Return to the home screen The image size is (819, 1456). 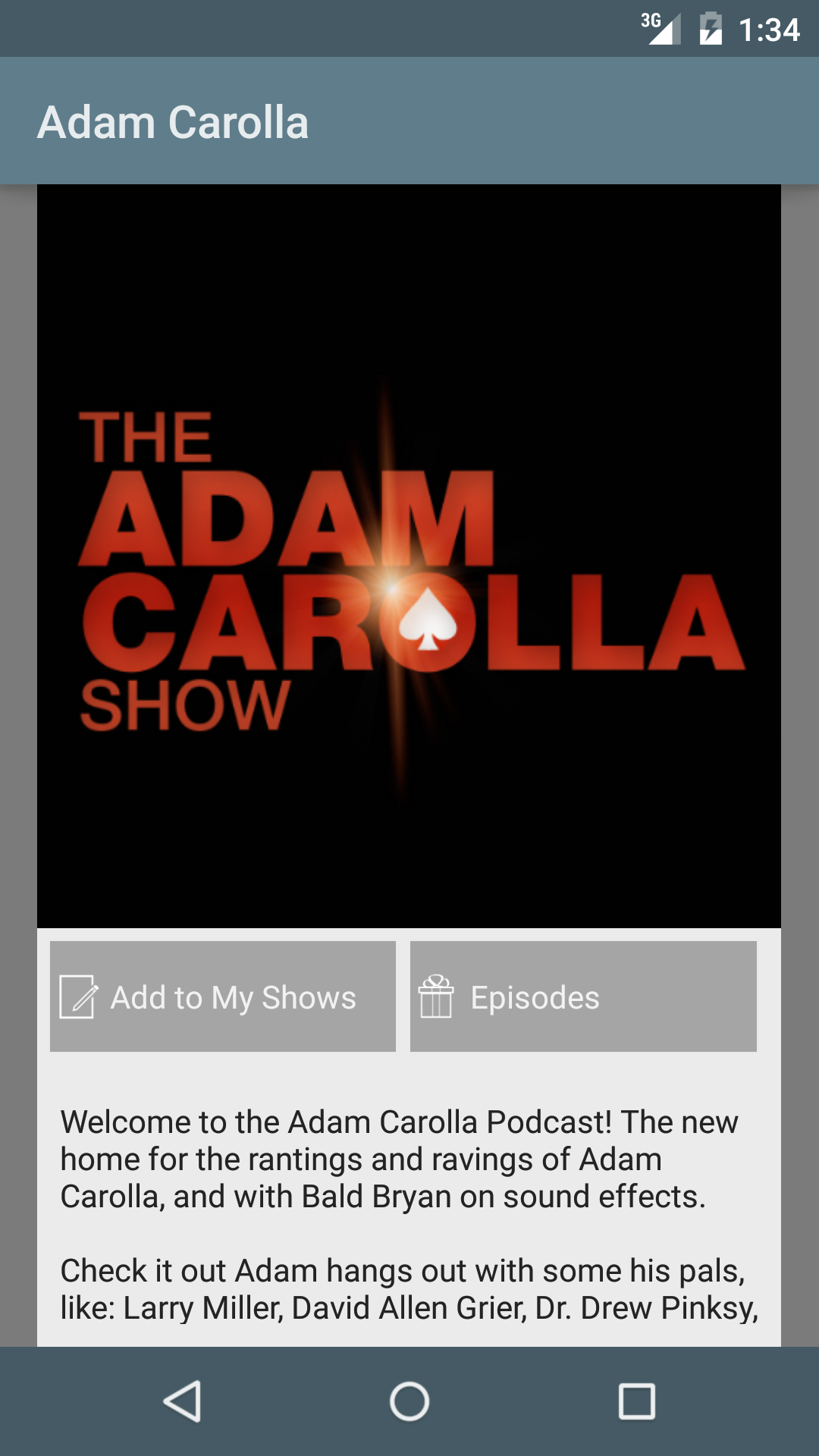tap(409, 1401)
